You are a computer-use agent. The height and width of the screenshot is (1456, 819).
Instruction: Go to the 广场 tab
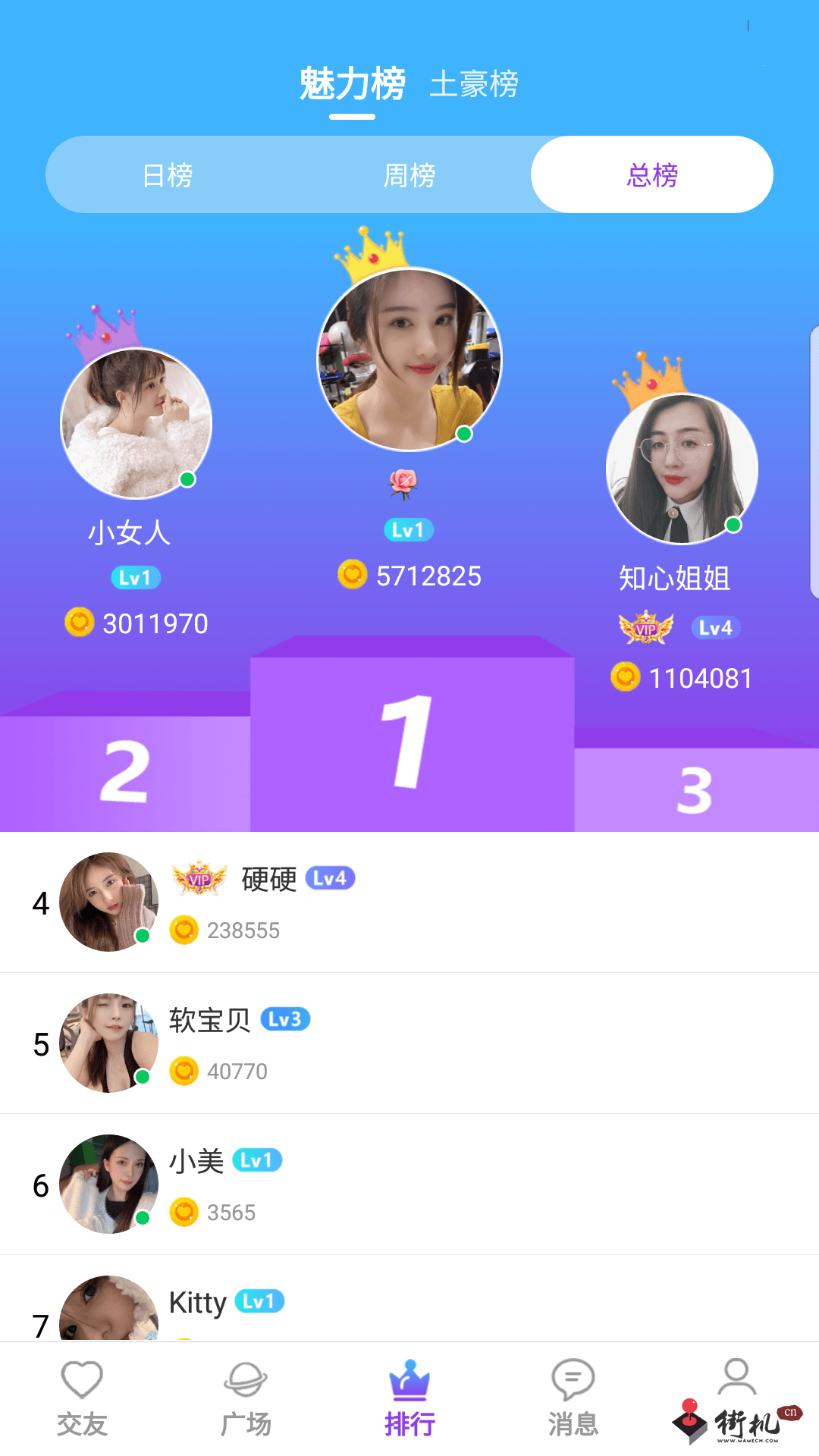click(x=246, y=1399)
